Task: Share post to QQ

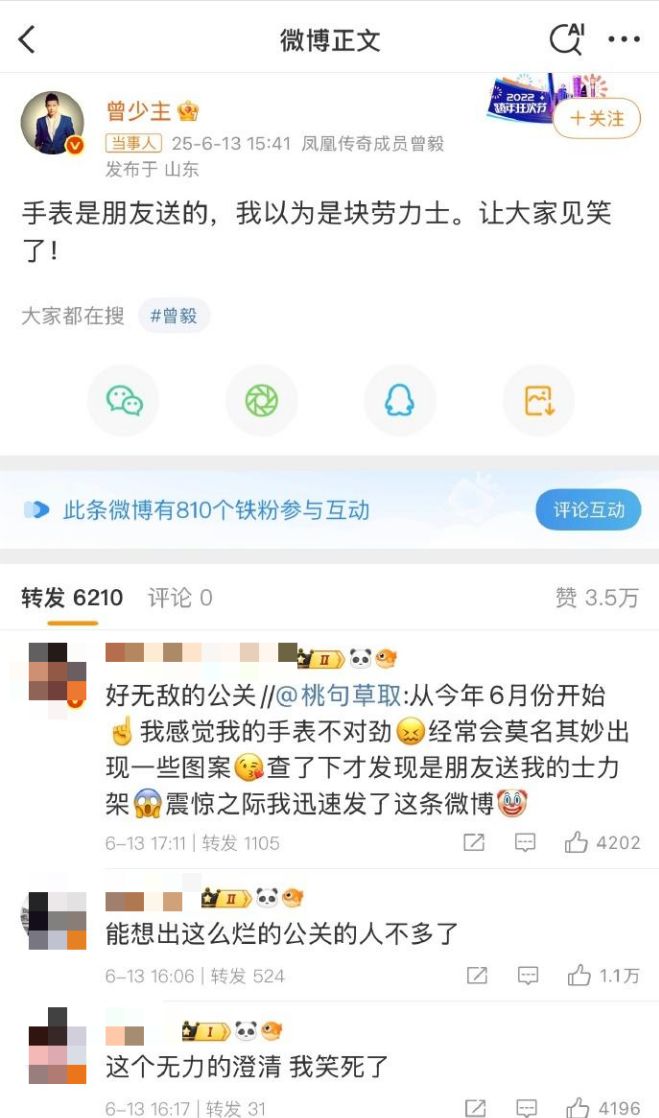Action: (400, 401)
